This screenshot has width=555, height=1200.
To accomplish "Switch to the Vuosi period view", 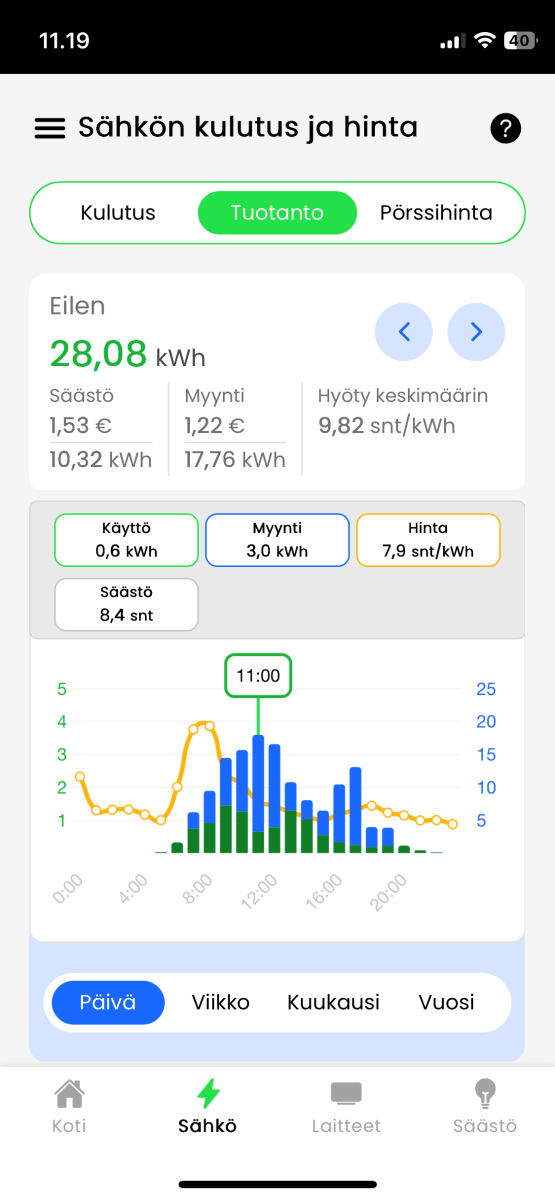I will point(446,1002).
